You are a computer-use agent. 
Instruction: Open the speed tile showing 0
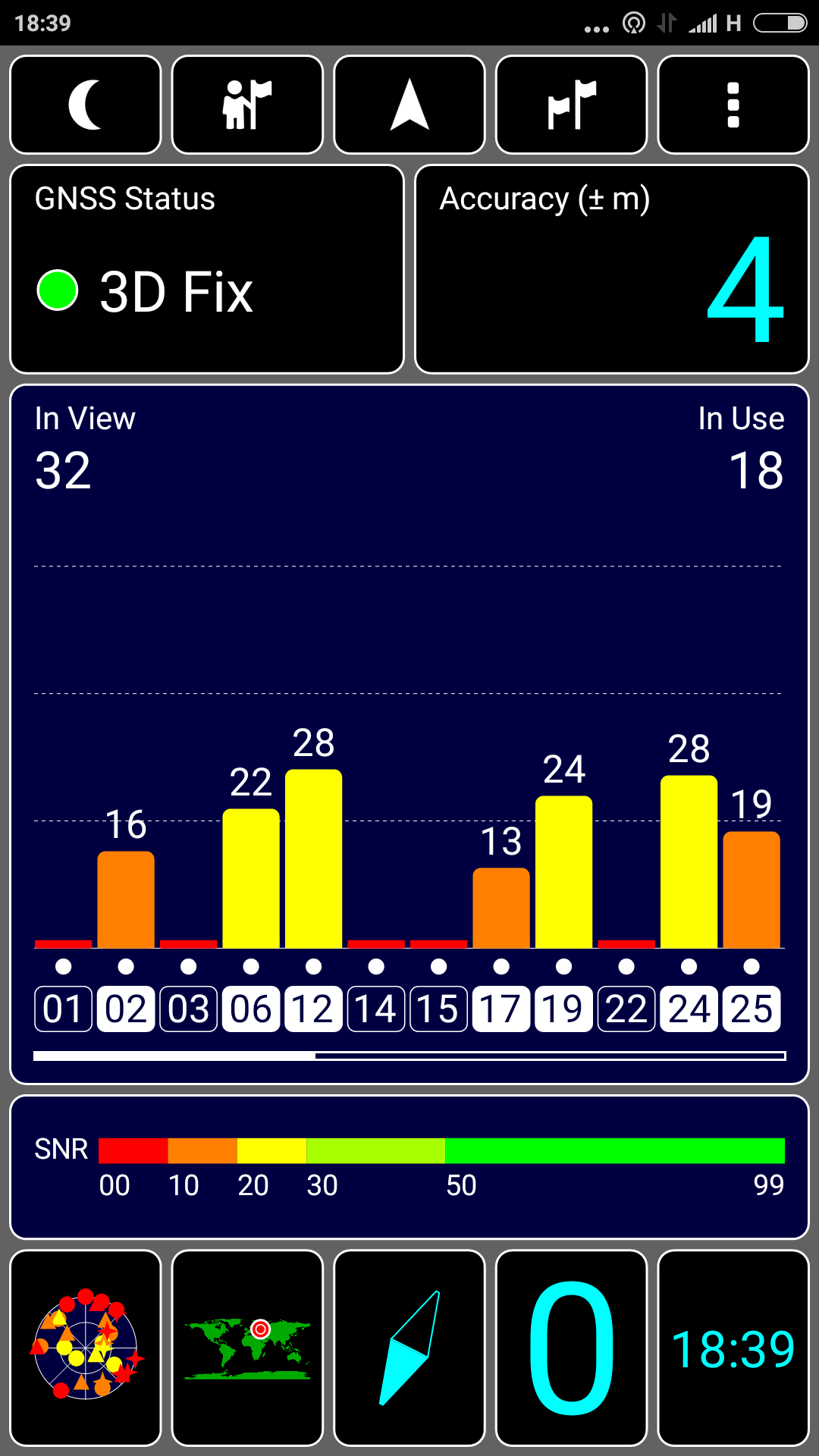coord(571,1348)
